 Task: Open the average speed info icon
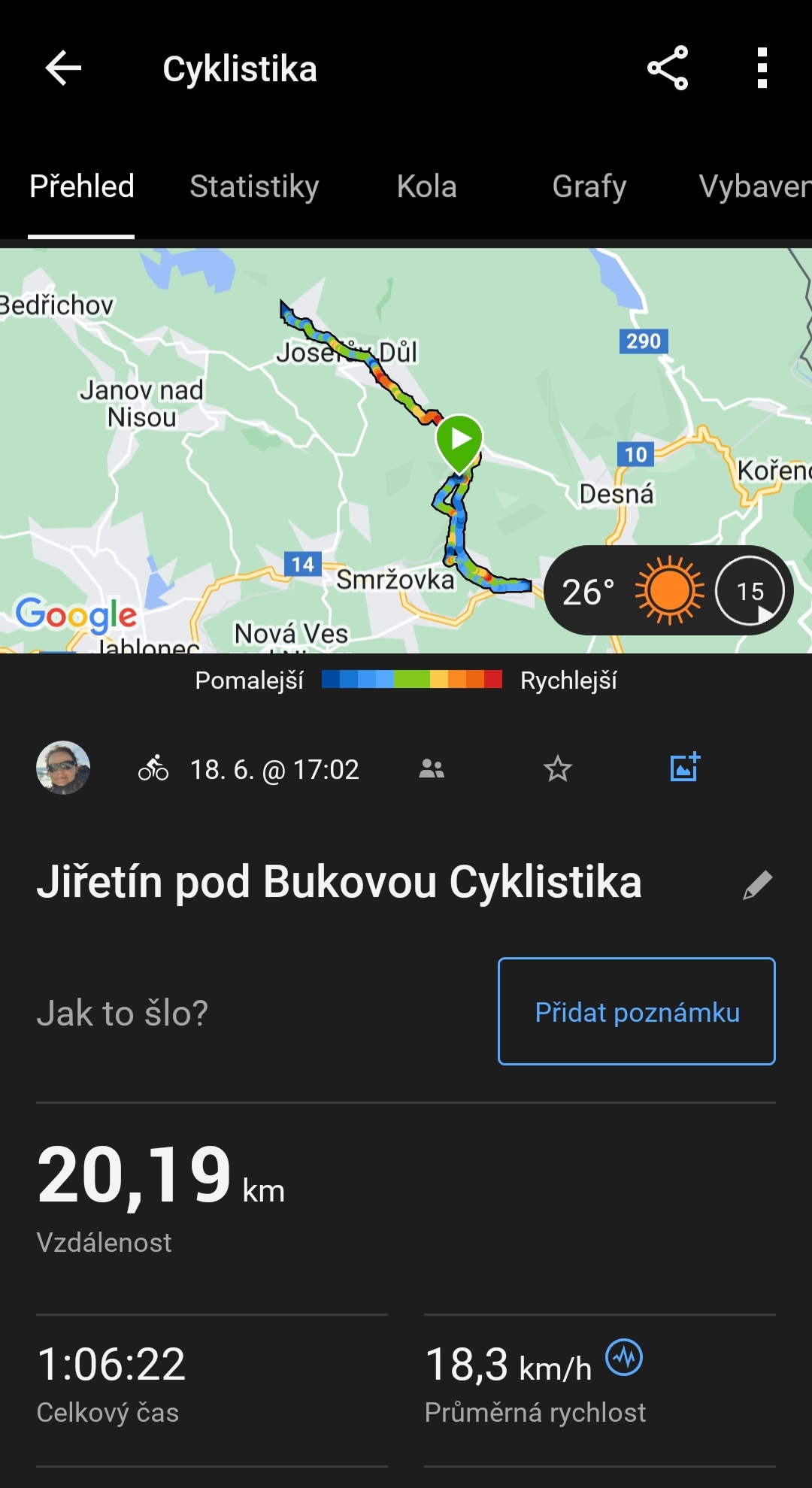624,1357
